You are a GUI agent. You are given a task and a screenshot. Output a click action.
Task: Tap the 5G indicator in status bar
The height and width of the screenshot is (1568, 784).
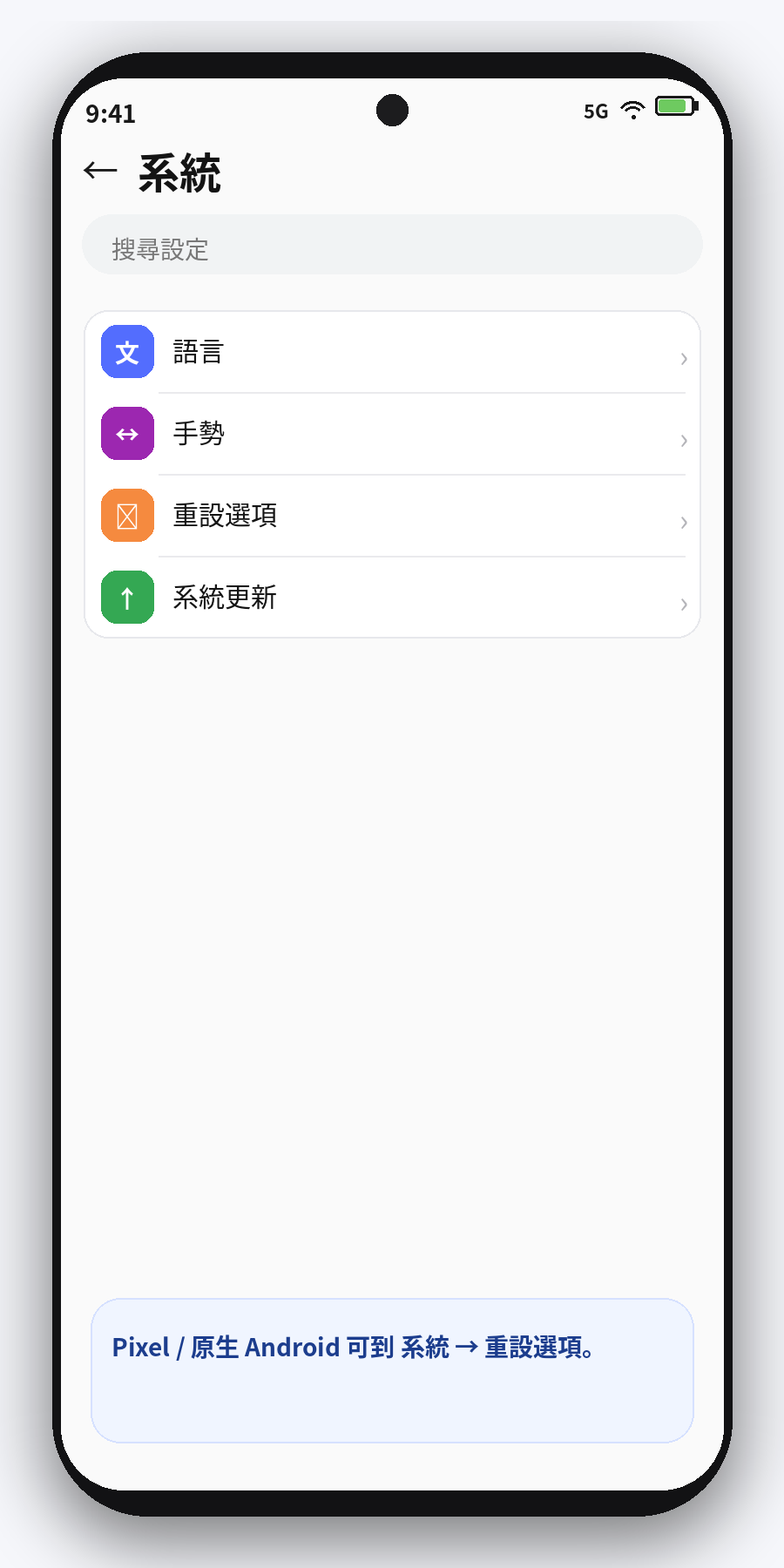coord(597,111)
